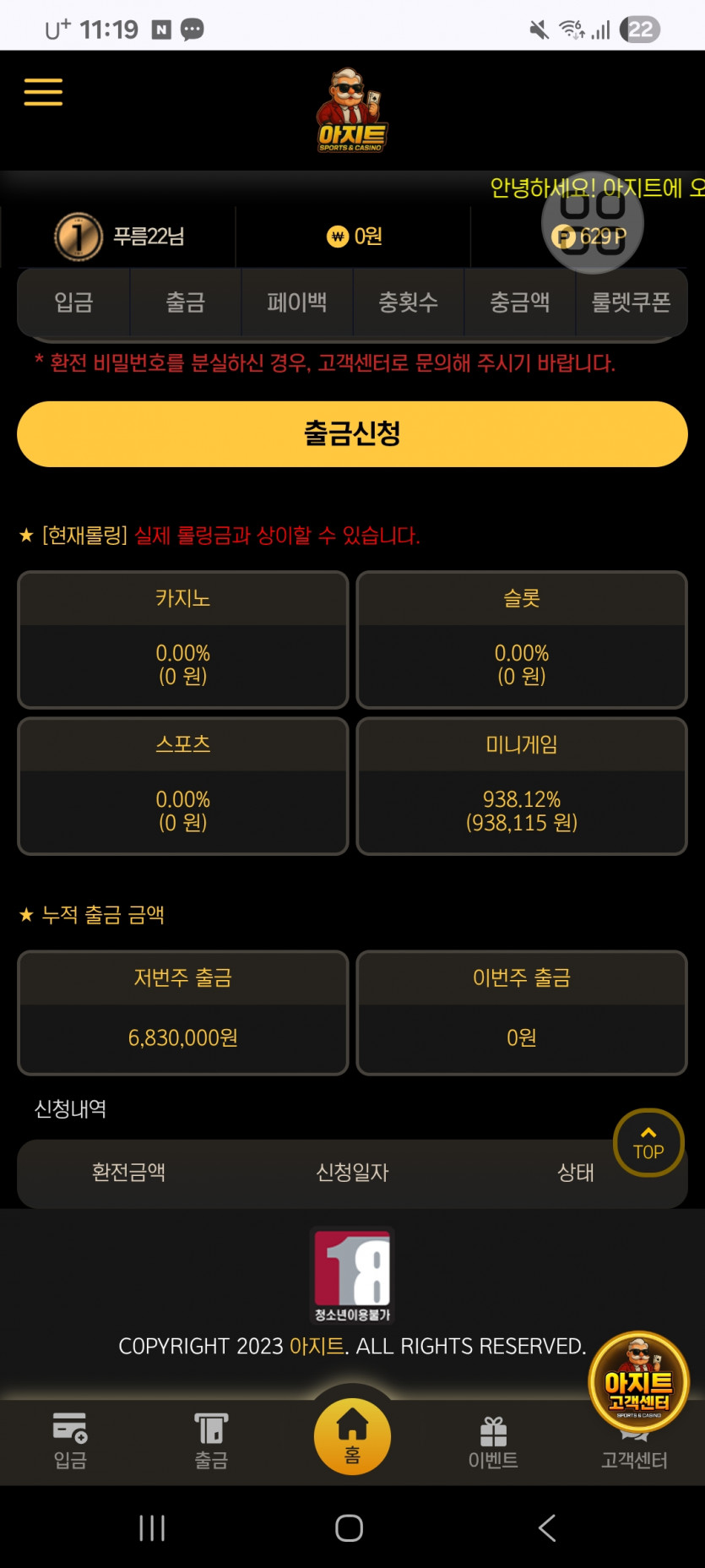Open the floating 아지트 고객센터 badge

click(x=638, y=1381)
